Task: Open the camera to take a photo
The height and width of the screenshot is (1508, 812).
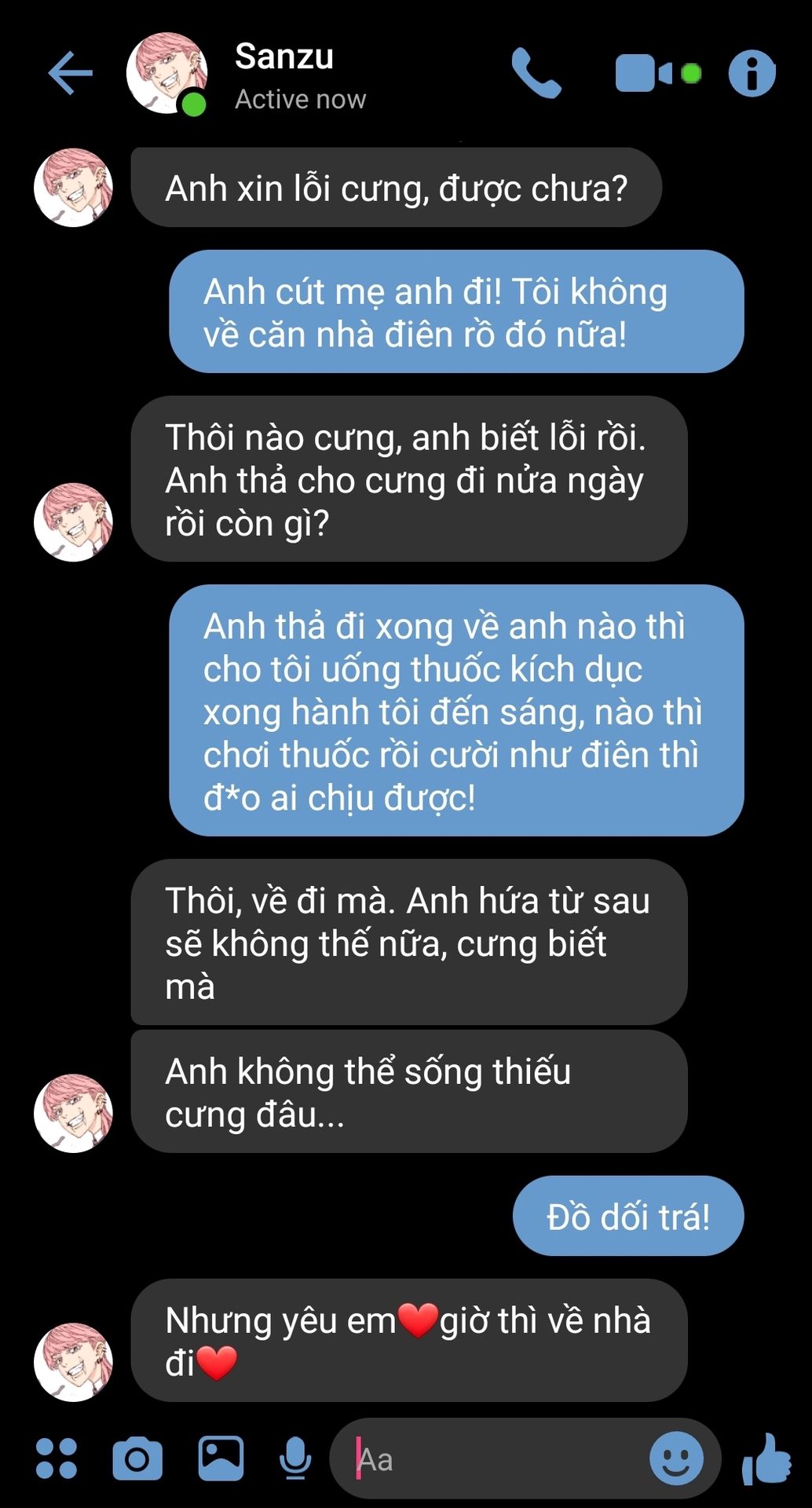Action: pos(137,1459)
